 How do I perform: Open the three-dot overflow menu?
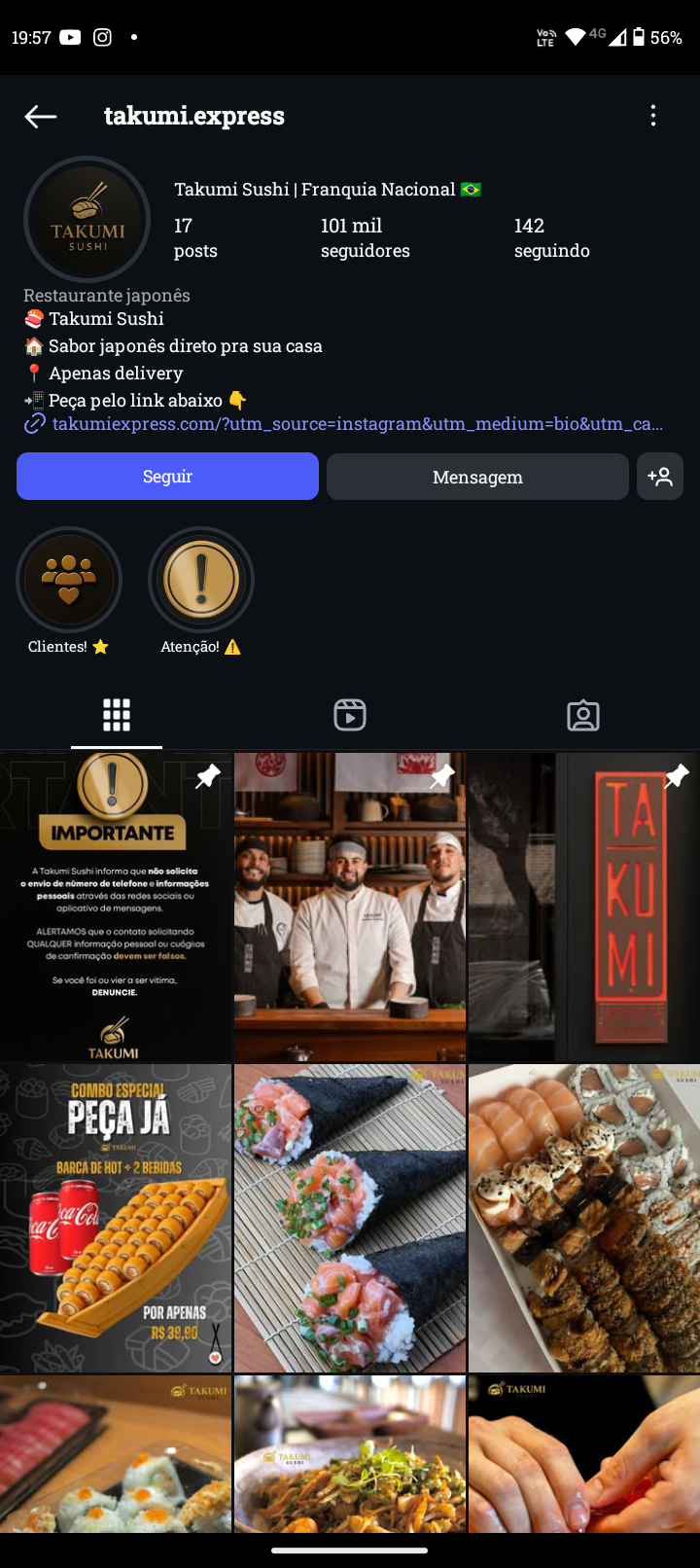click(x=653, y=116)
